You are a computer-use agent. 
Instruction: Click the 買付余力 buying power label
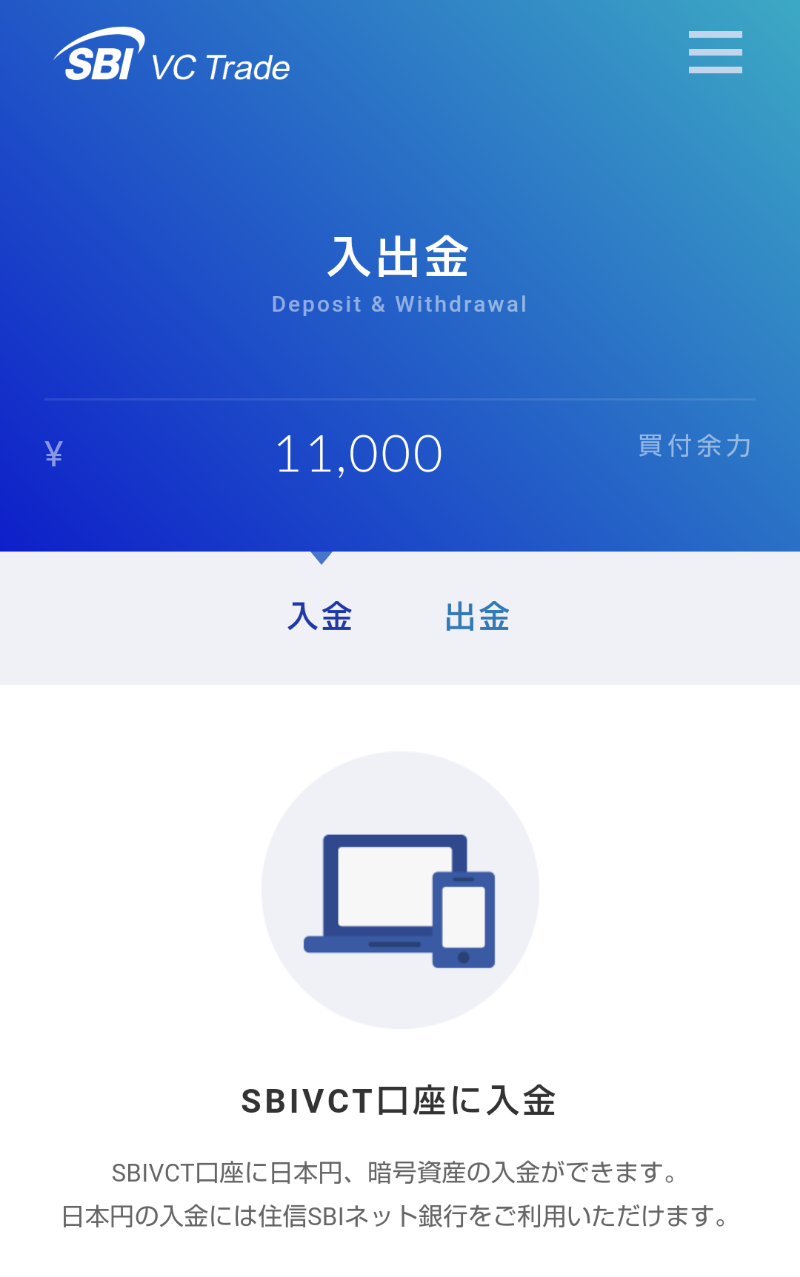click(x=696, y=447)
